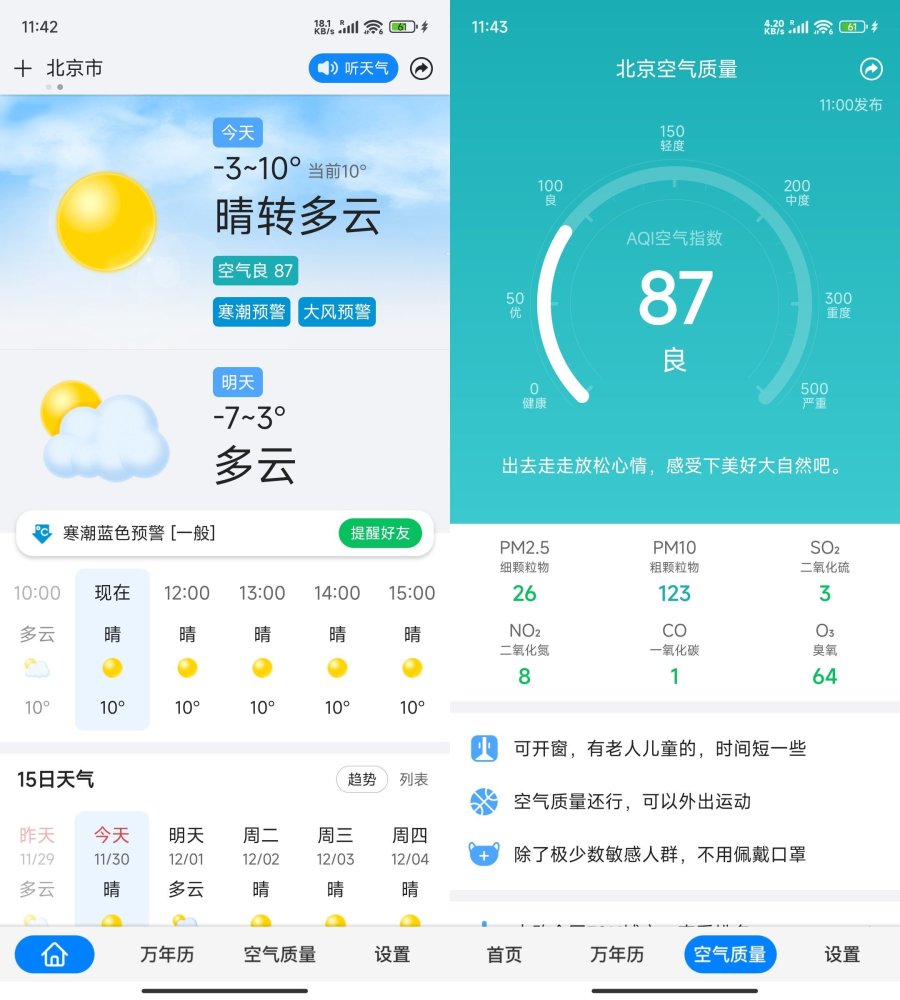Open the 寒潮蓝色预警 [一般] banner
This screenshot has width=900, height=1000.
[x=150, y=533]
